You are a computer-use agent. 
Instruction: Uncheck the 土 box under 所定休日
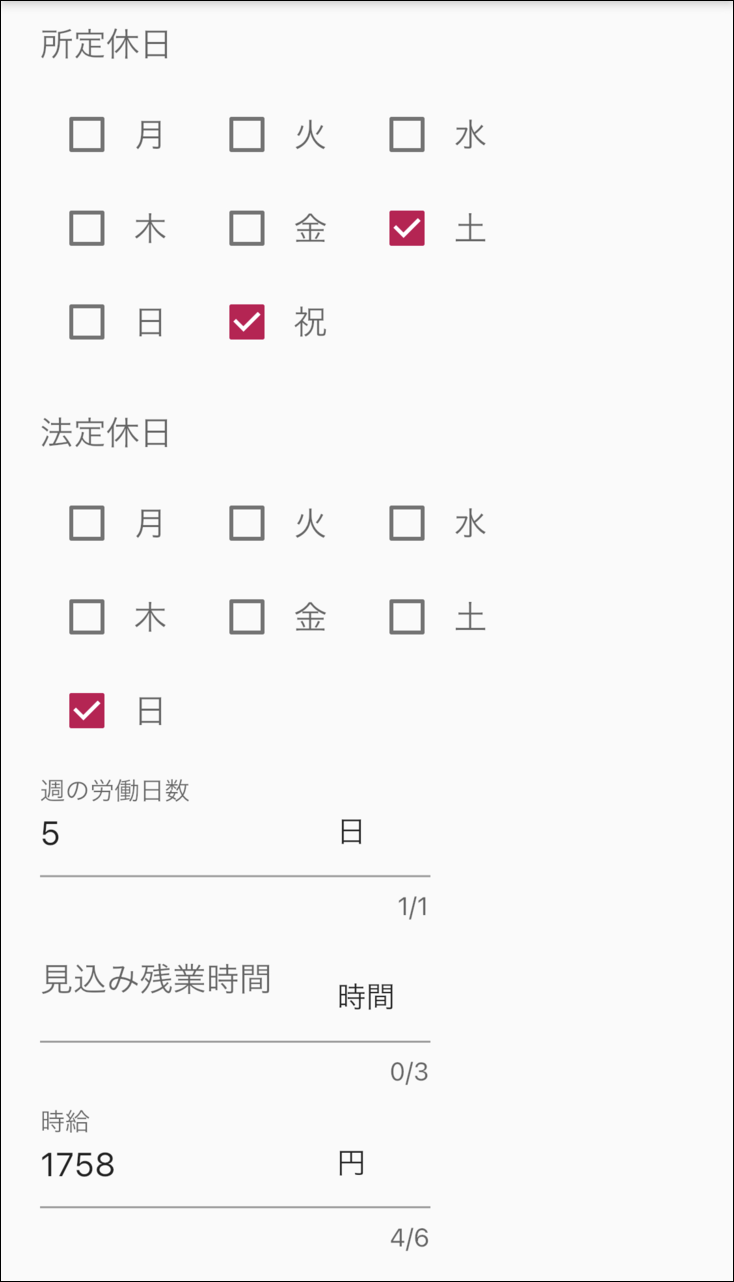coord(406,228)
